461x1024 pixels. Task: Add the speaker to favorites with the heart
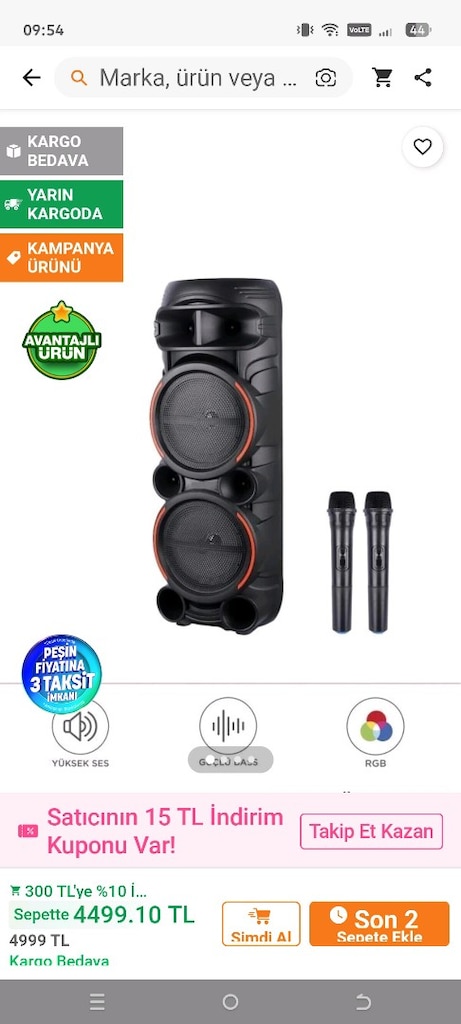tap(422, 147)
